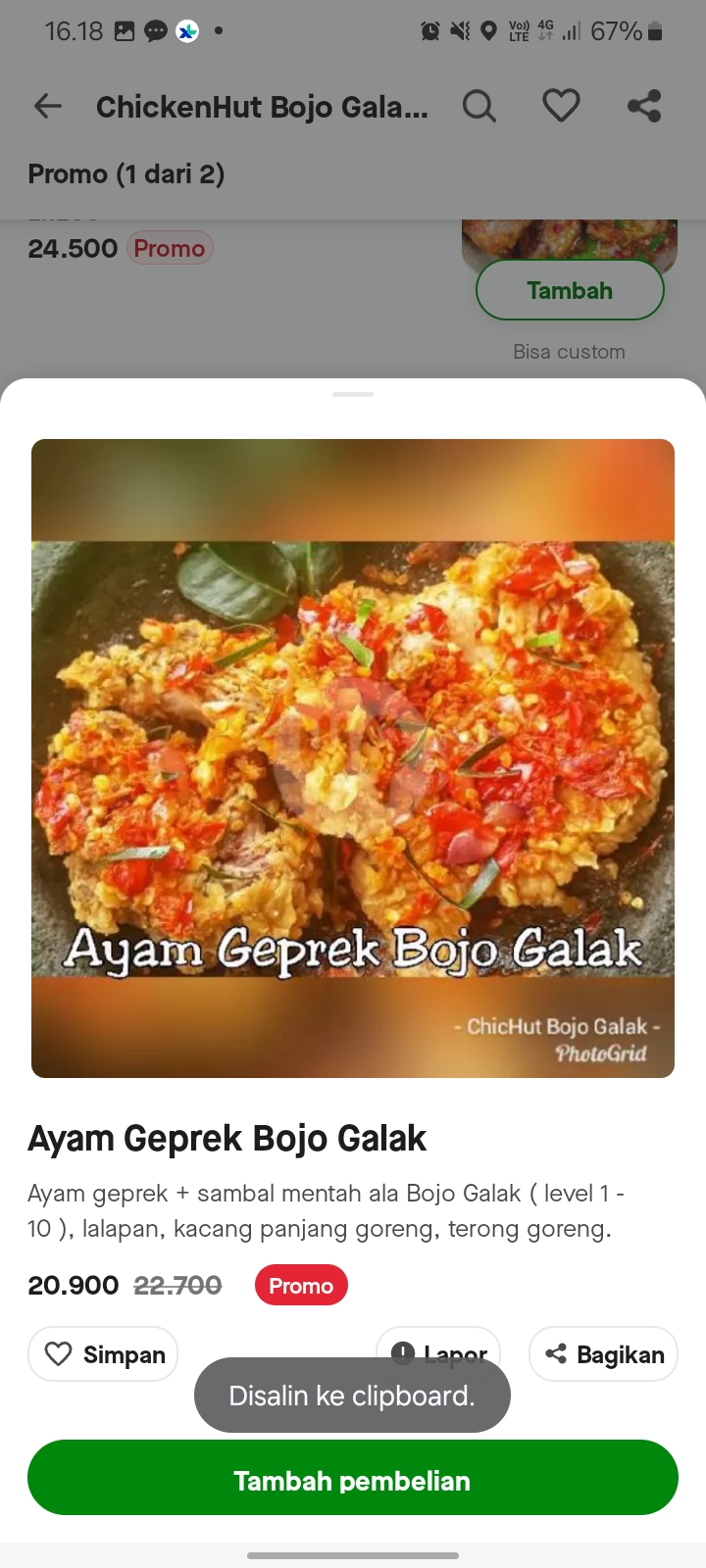Tap the back arrow to leave menu page
The width and height of the screenshot is (706, 1568).
(x=47, y=106)
